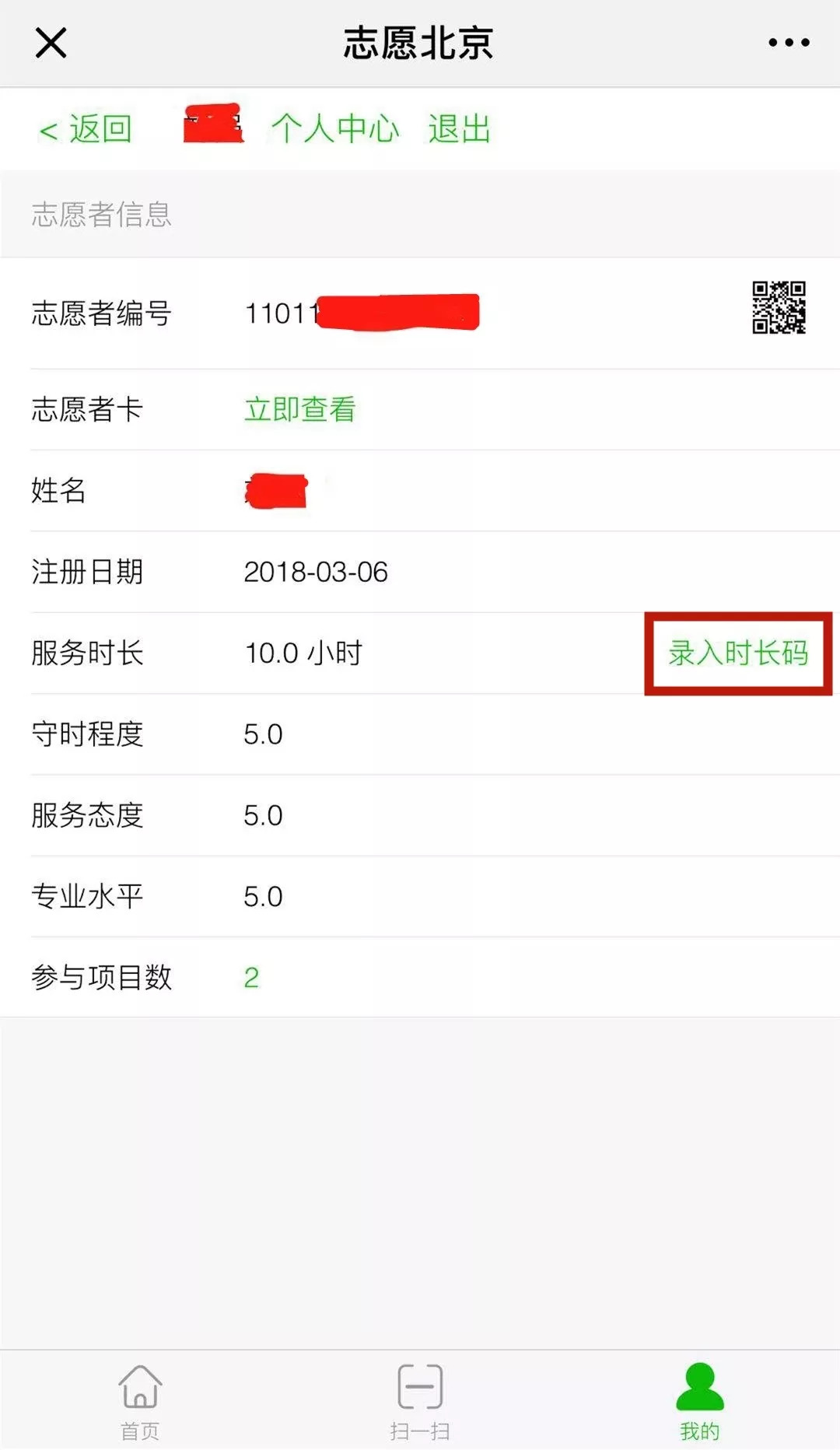This screenshot has height=1450, width=840.
Task: Open the 首页 home icon
Action: point(138,1396)
